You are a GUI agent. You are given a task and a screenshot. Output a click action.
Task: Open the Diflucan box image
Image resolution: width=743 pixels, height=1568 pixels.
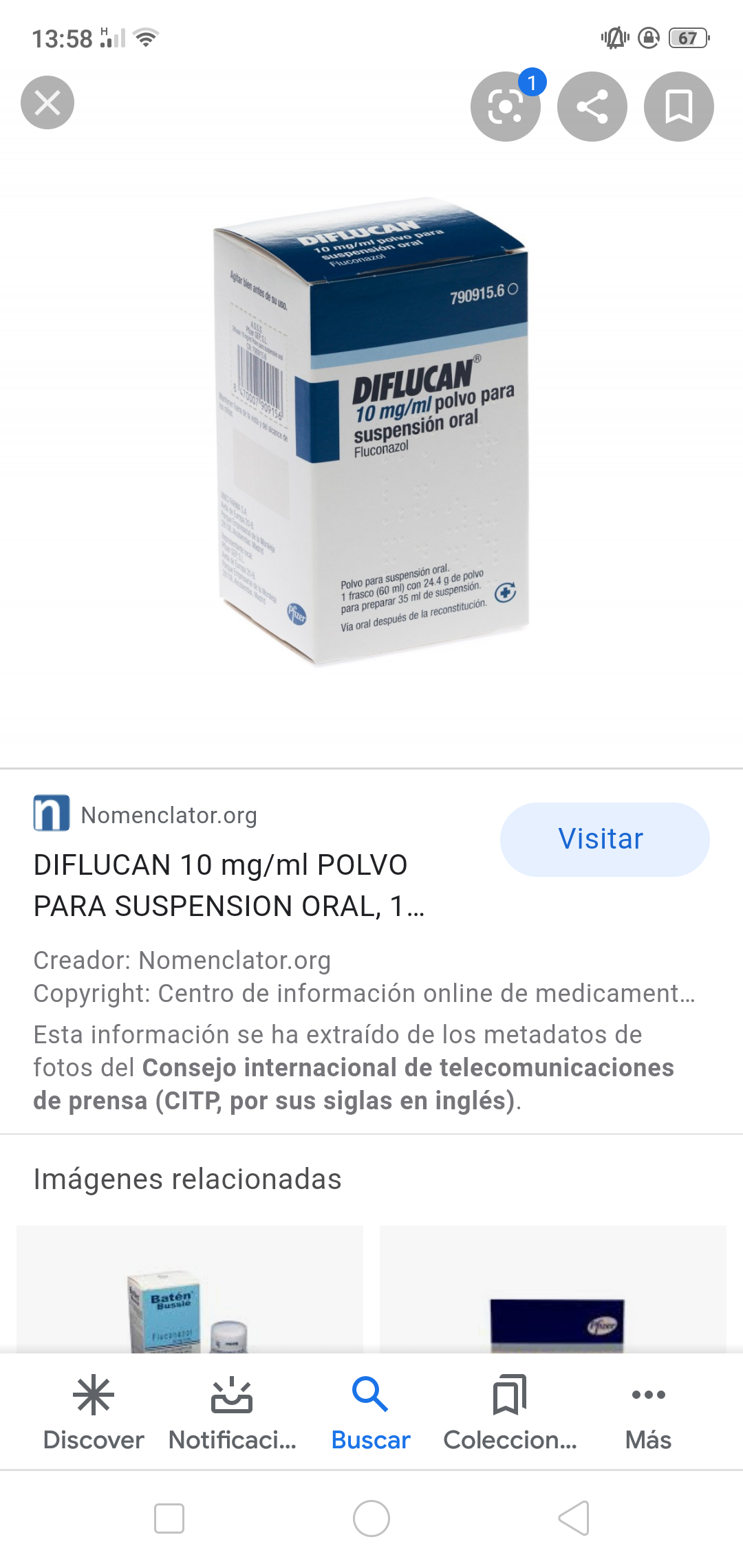point(371,433)
